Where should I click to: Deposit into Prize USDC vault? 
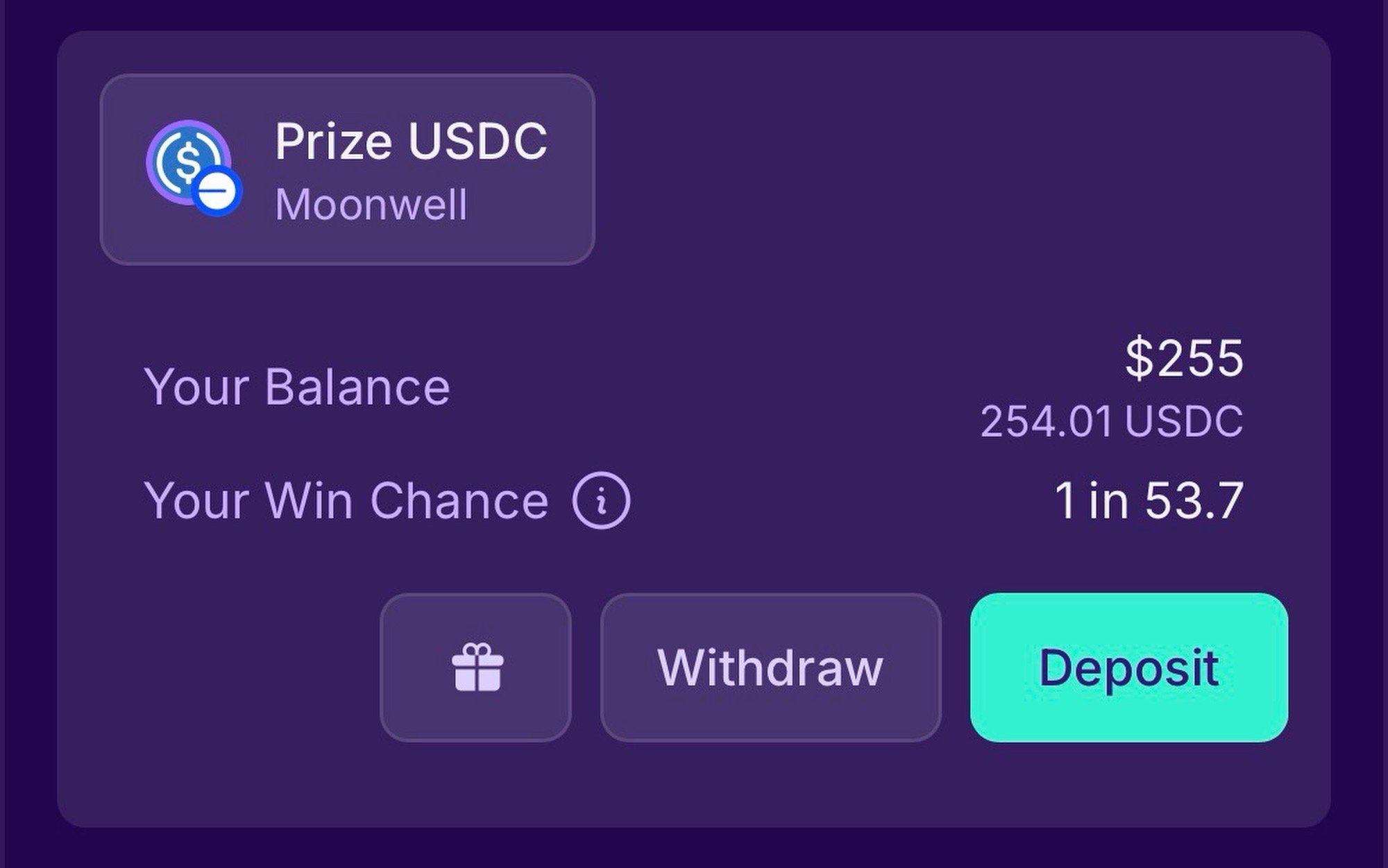point(1128,667)
